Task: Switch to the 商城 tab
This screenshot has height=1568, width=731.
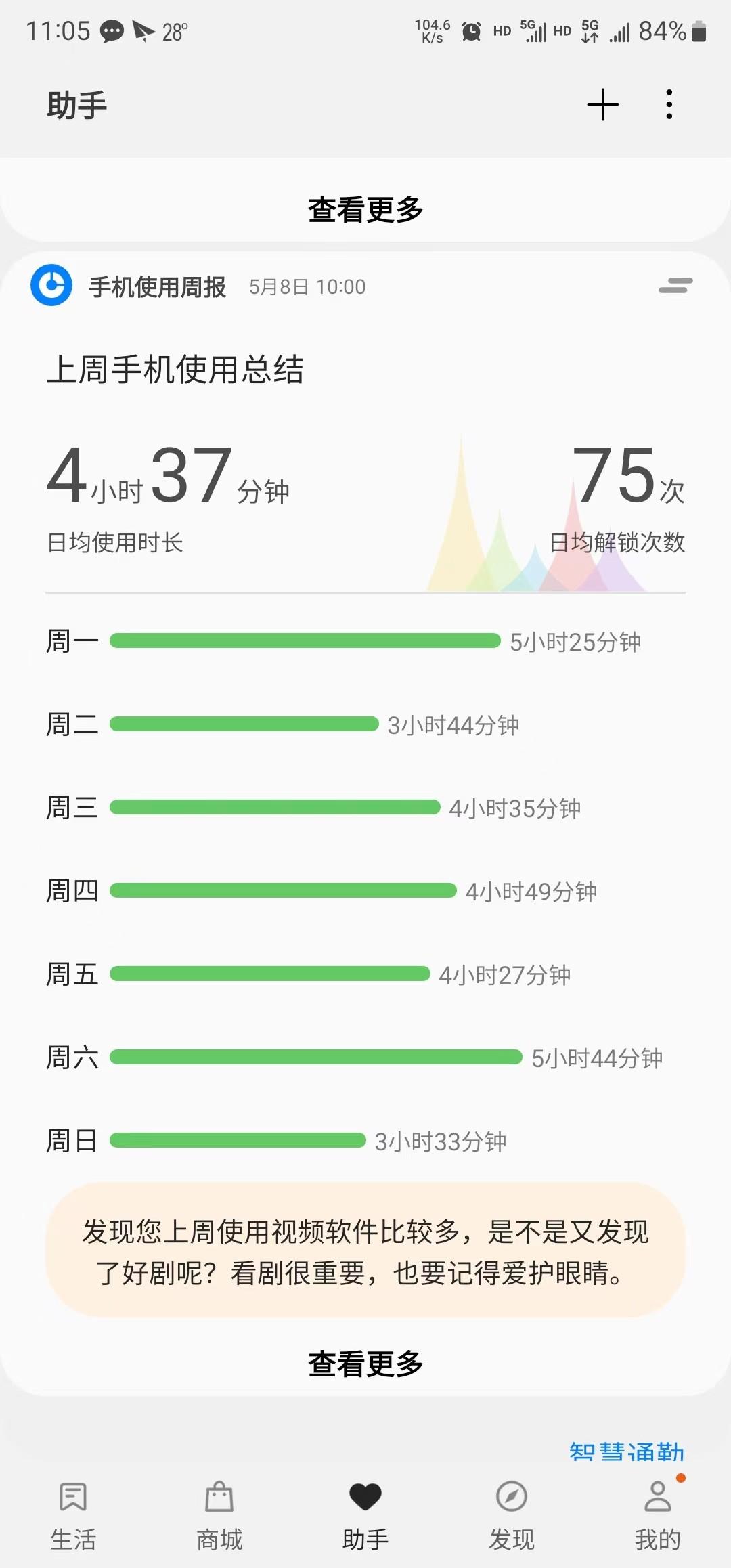Action: 219,1515
